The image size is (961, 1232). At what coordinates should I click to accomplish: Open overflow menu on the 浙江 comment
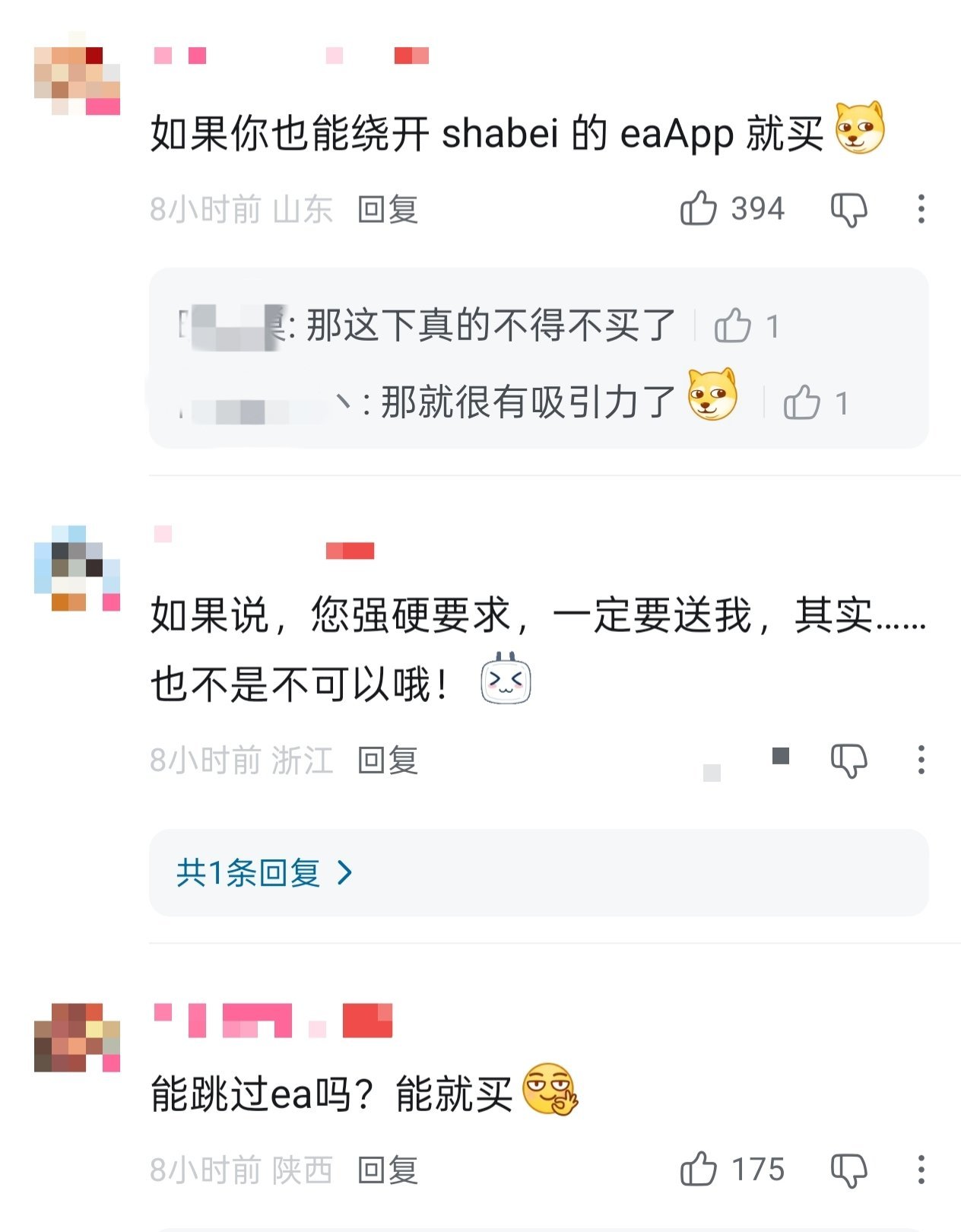921,760
